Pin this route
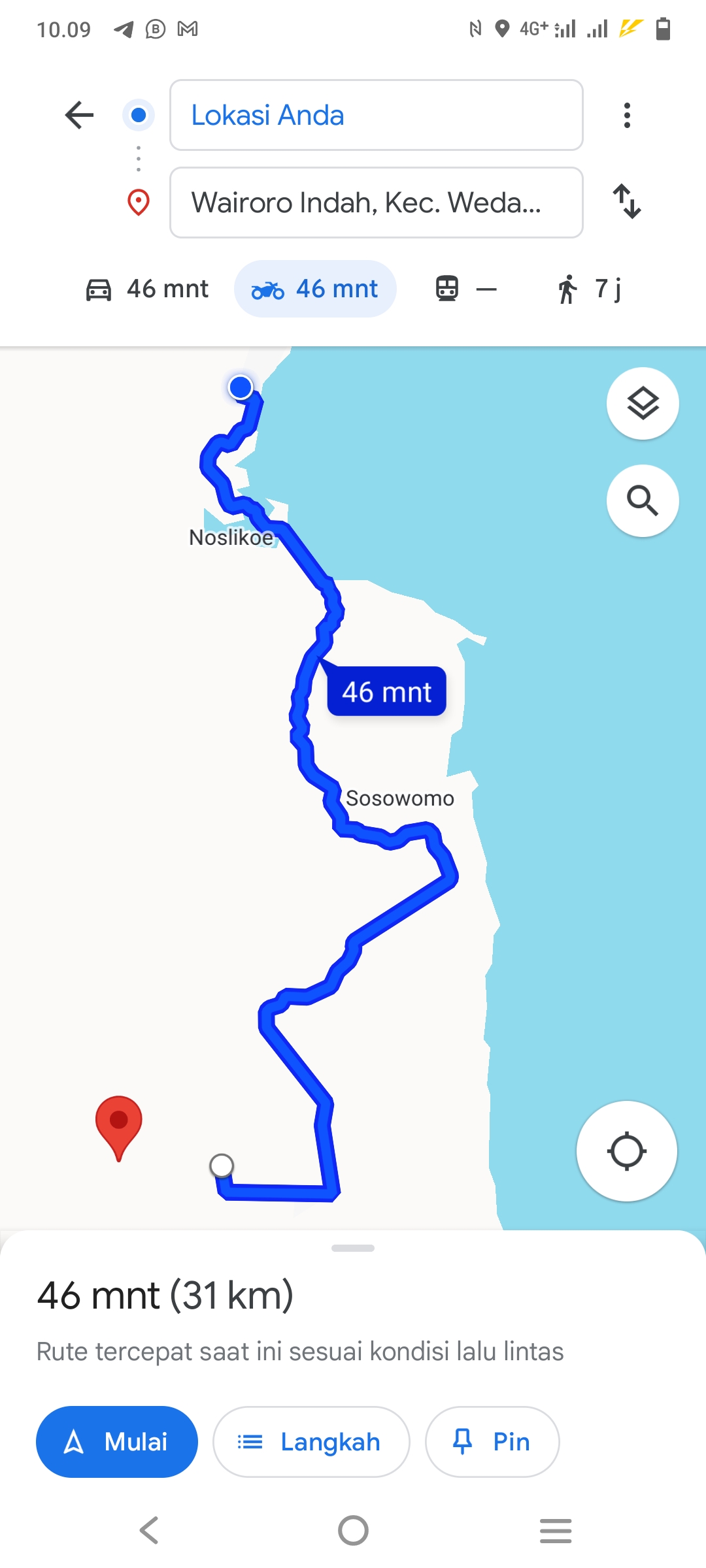Screen dimensions: 706x1568 492,1441
